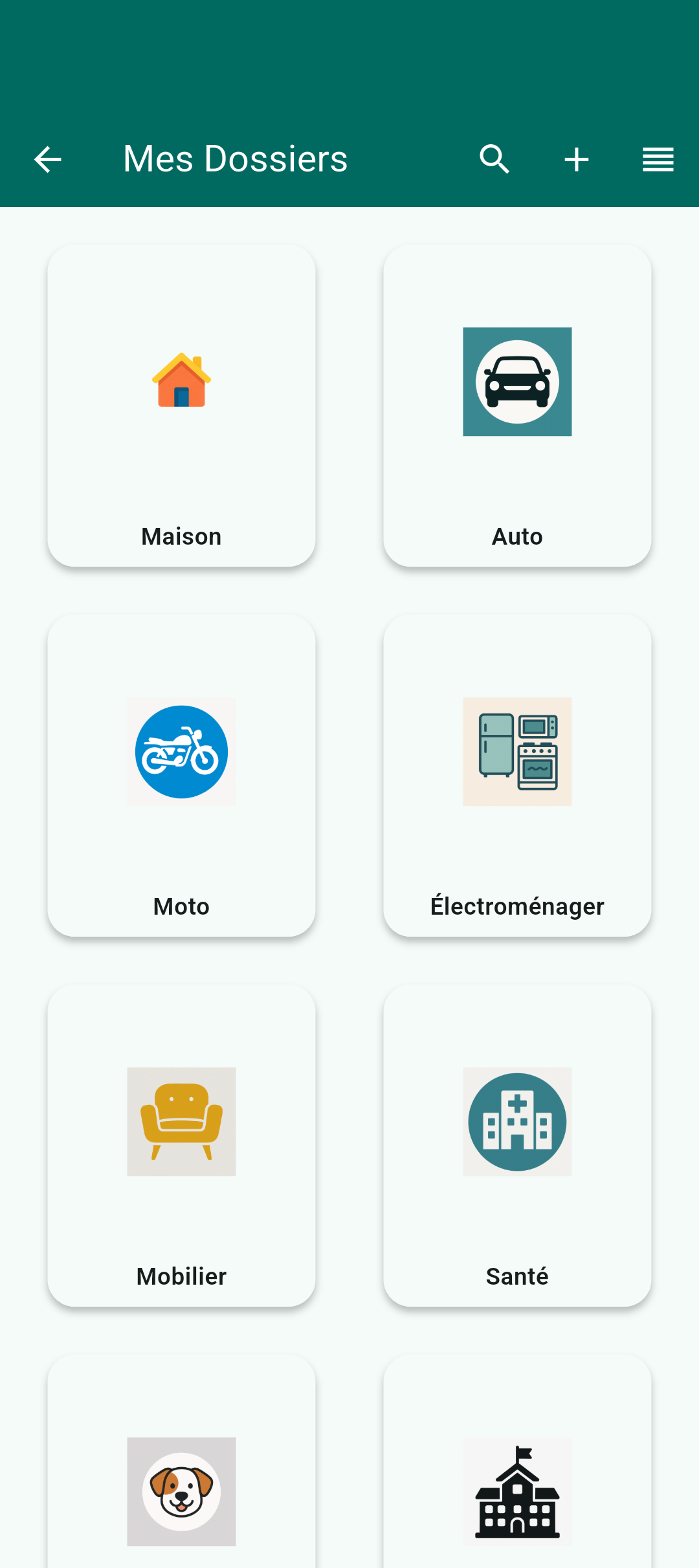The image size is (699, 1568).
Task: Select the Santé label text
Action: (x=517, y=1275)
